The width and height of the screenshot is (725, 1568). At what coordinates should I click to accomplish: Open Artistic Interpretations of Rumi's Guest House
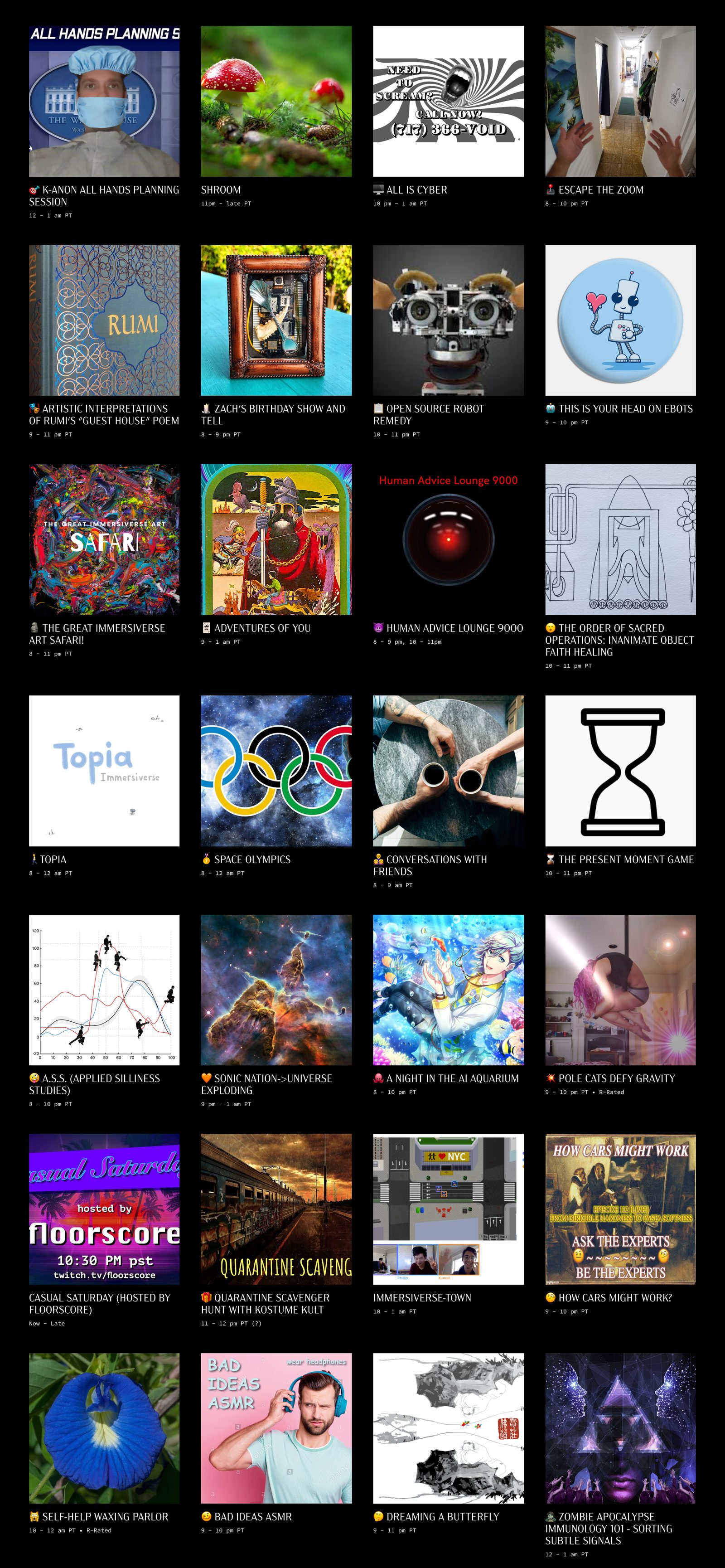(104, 320)
